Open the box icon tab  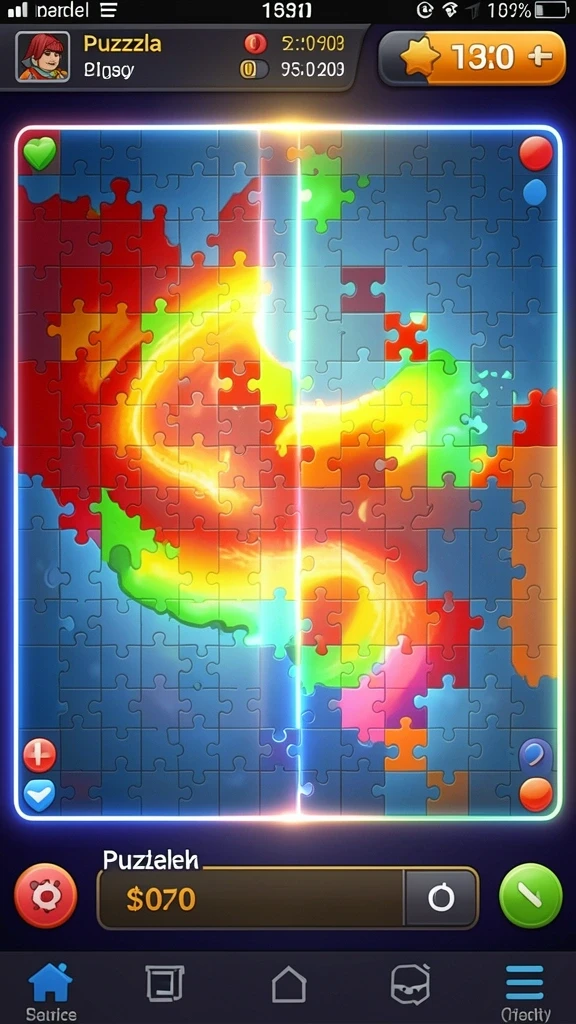point(410,984)
